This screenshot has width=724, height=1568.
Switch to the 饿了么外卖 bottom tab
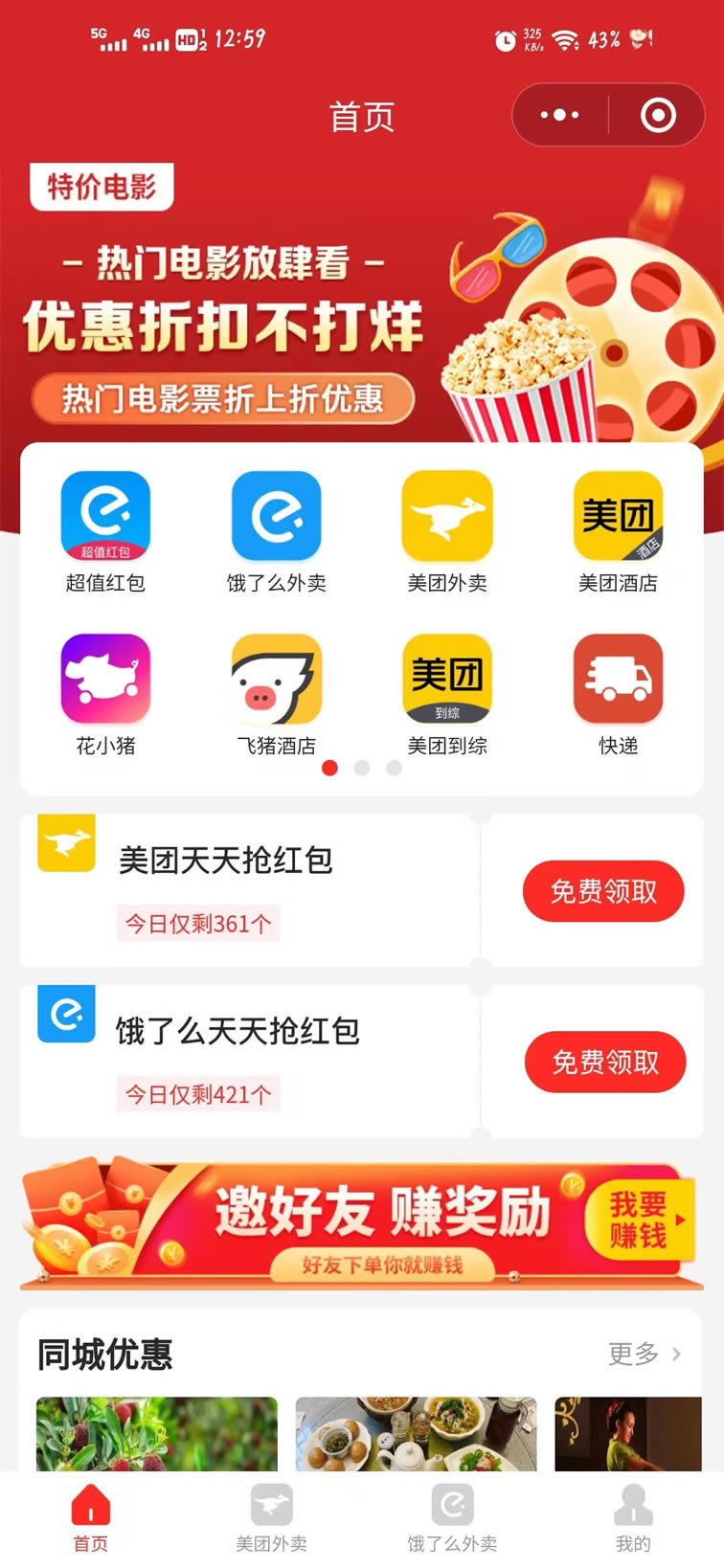tap(452, 1518)
